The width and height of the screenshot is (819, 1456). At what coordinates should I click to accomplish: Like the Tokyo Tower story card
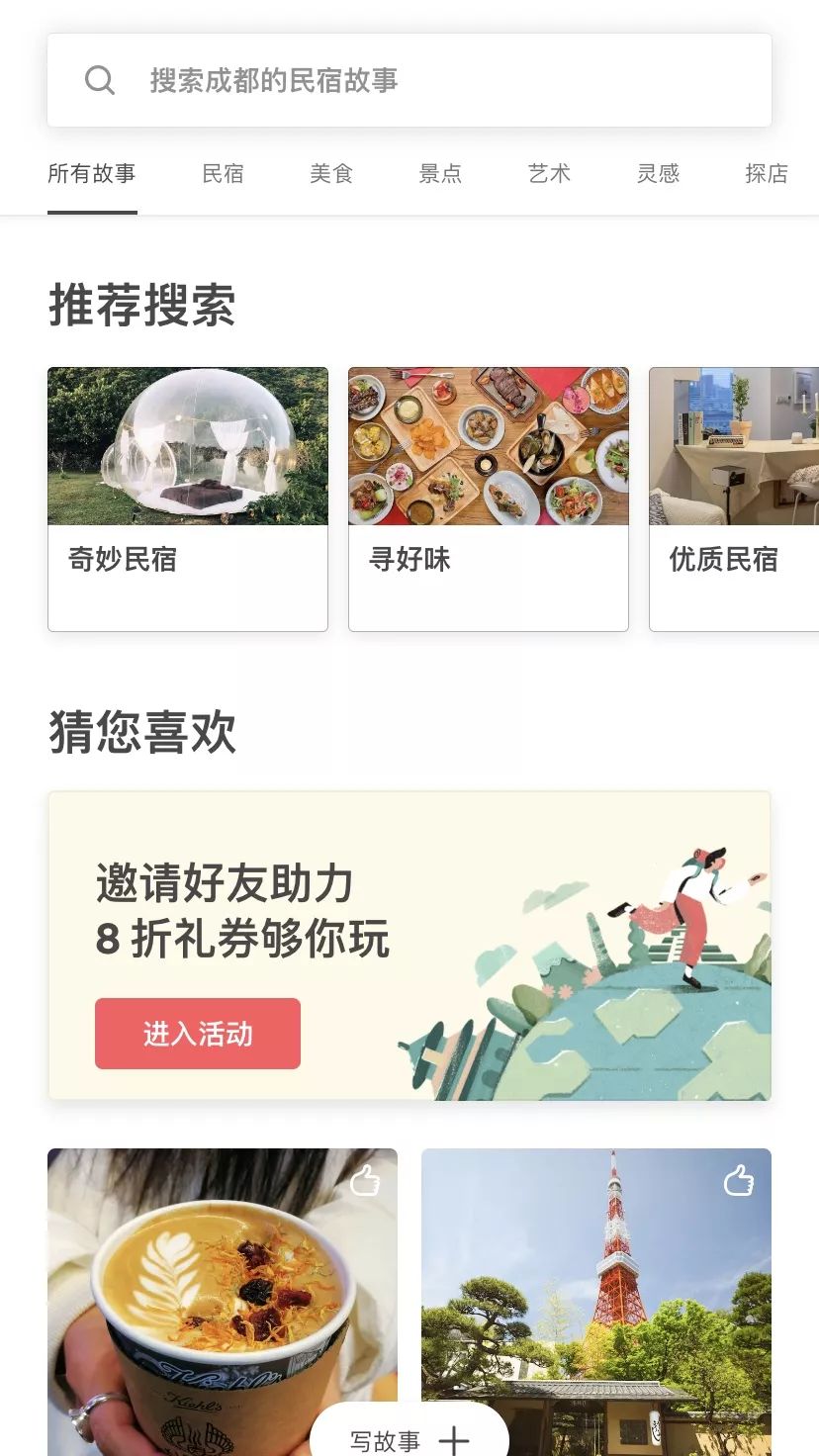738,1181
